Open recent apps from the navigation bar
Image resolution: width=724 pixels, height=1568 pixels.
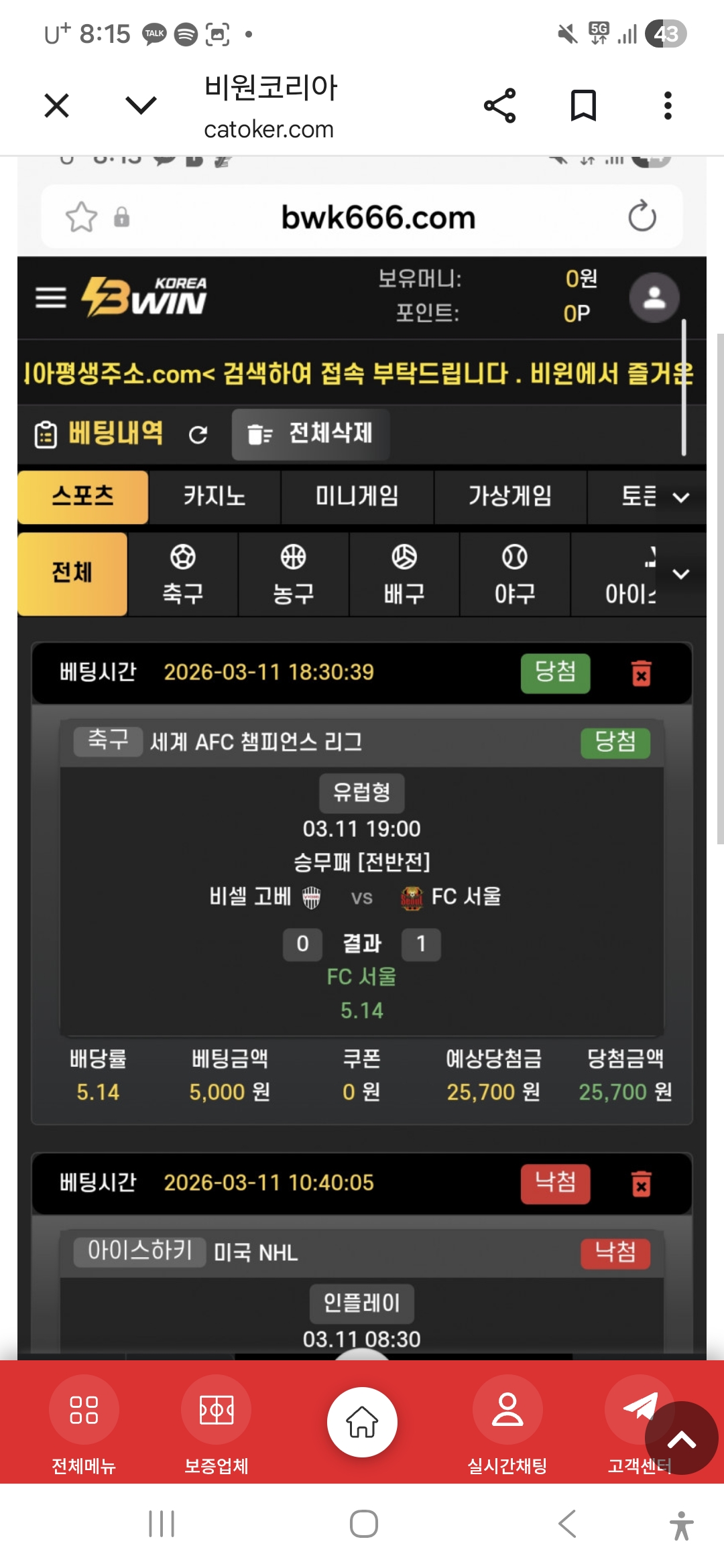[x=162, y=1524]
